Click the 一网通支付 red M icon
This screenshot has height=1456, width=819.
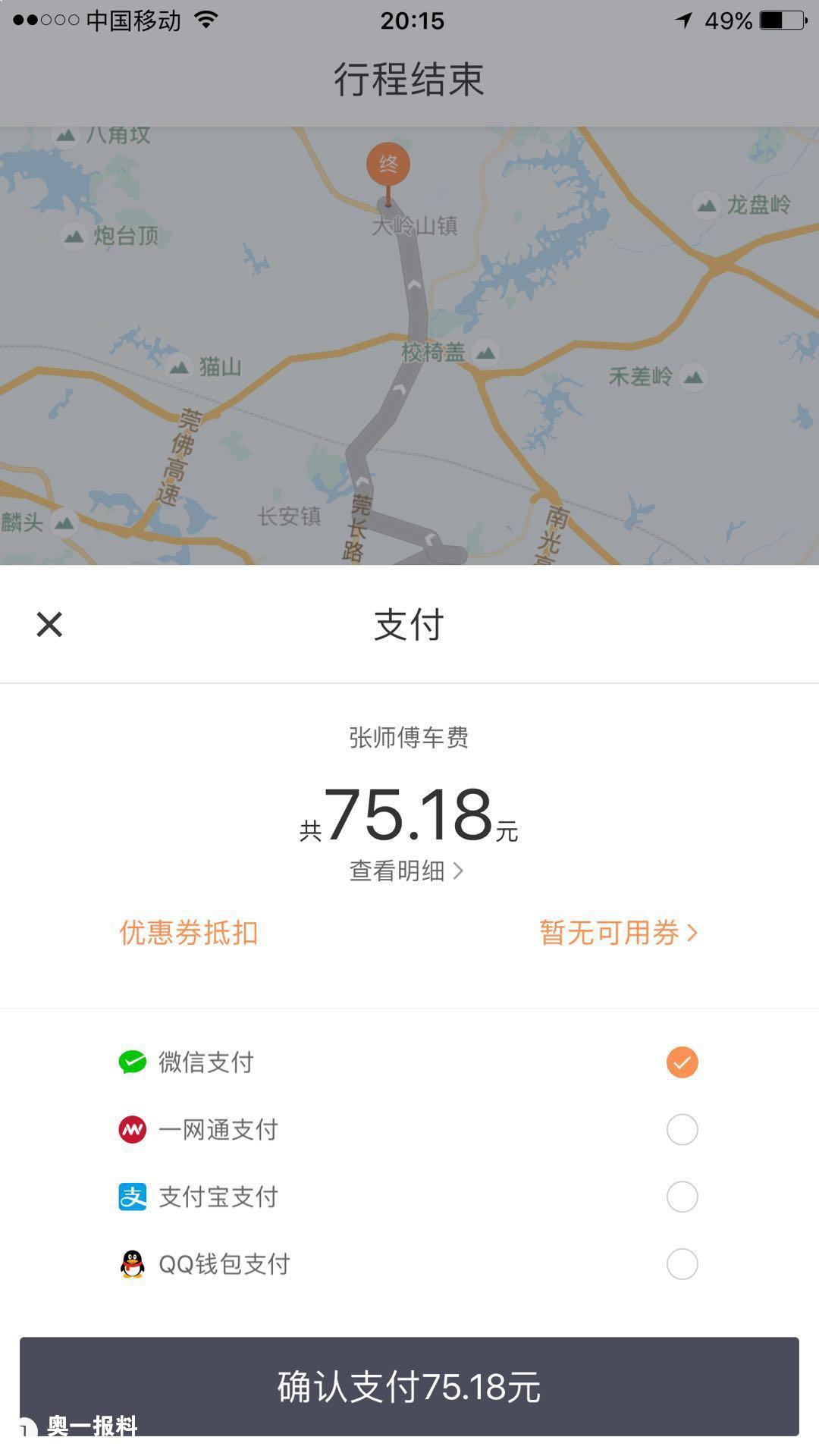click(x=132, y=1129)
